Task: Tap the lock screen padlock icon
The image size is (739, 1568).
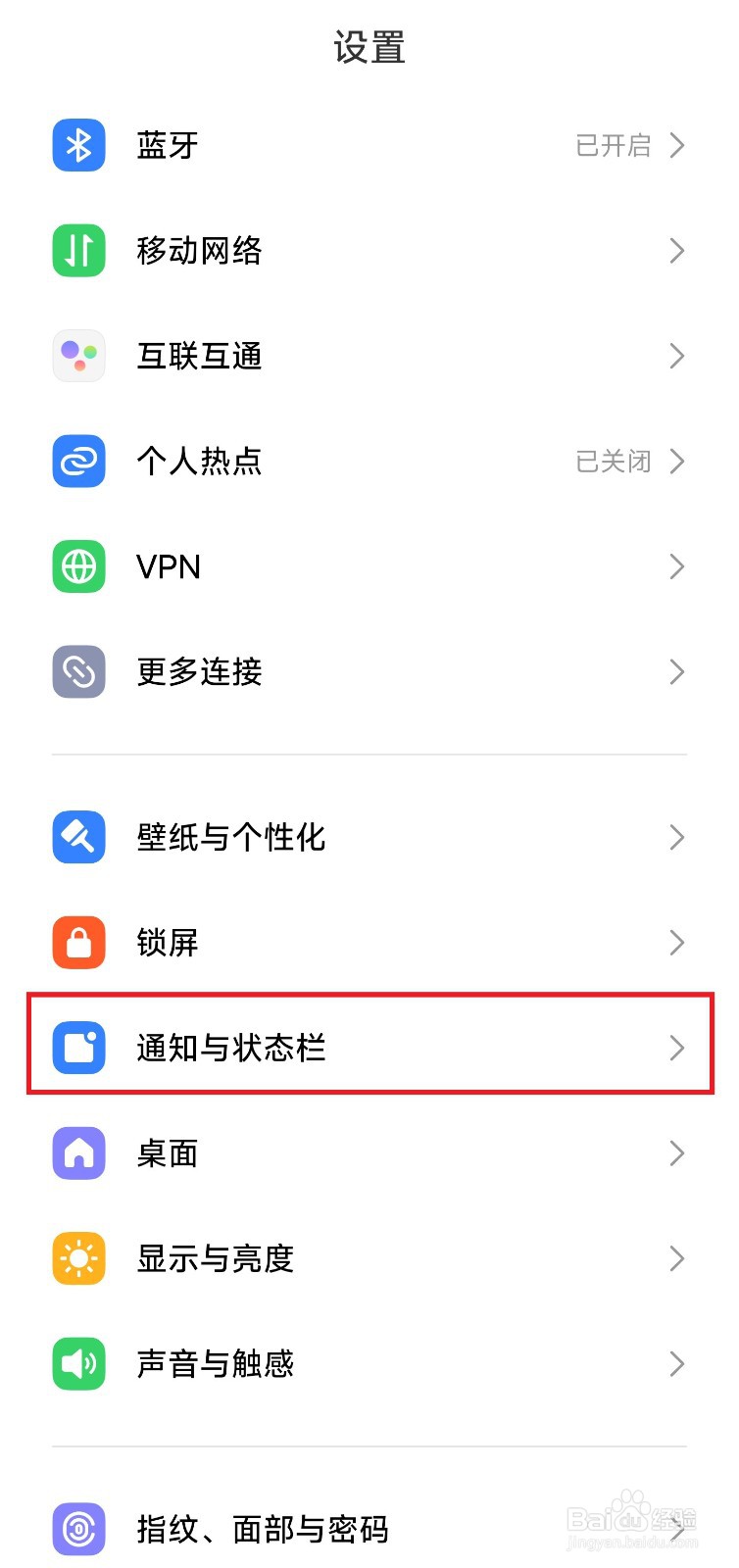Action: (x=77, y=942)
